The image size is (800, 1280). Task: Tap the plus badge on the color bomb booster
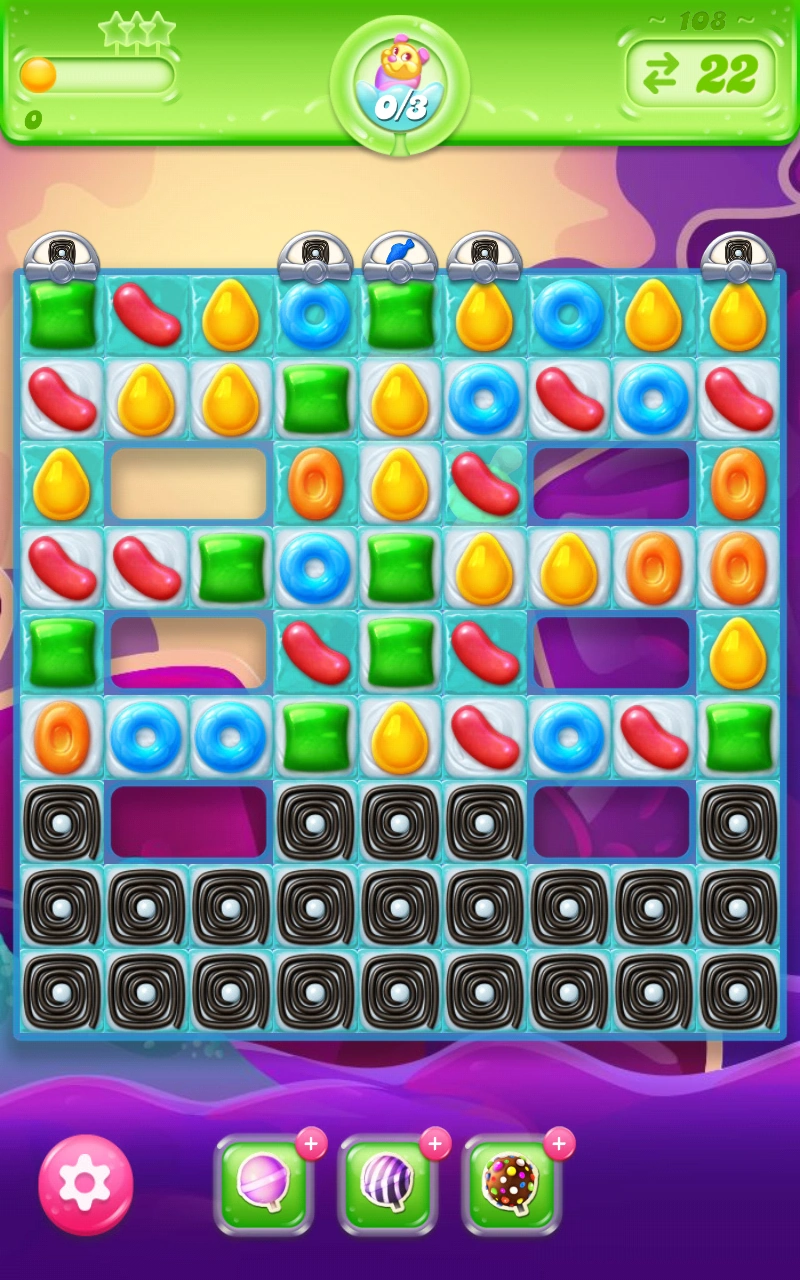pos(558,1144)
